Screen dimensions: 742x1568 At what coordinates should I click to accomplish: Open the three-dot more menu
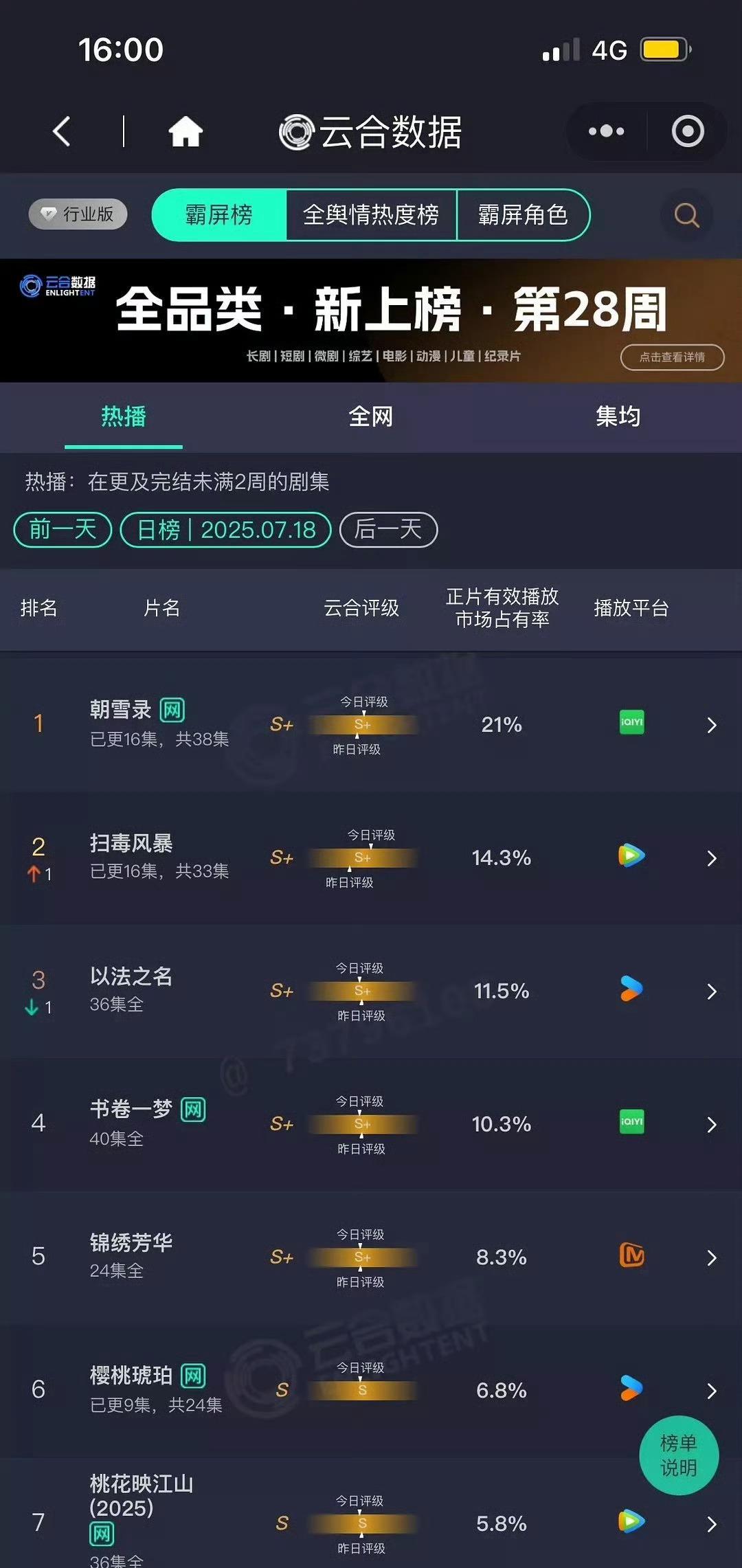click(606, 131)
